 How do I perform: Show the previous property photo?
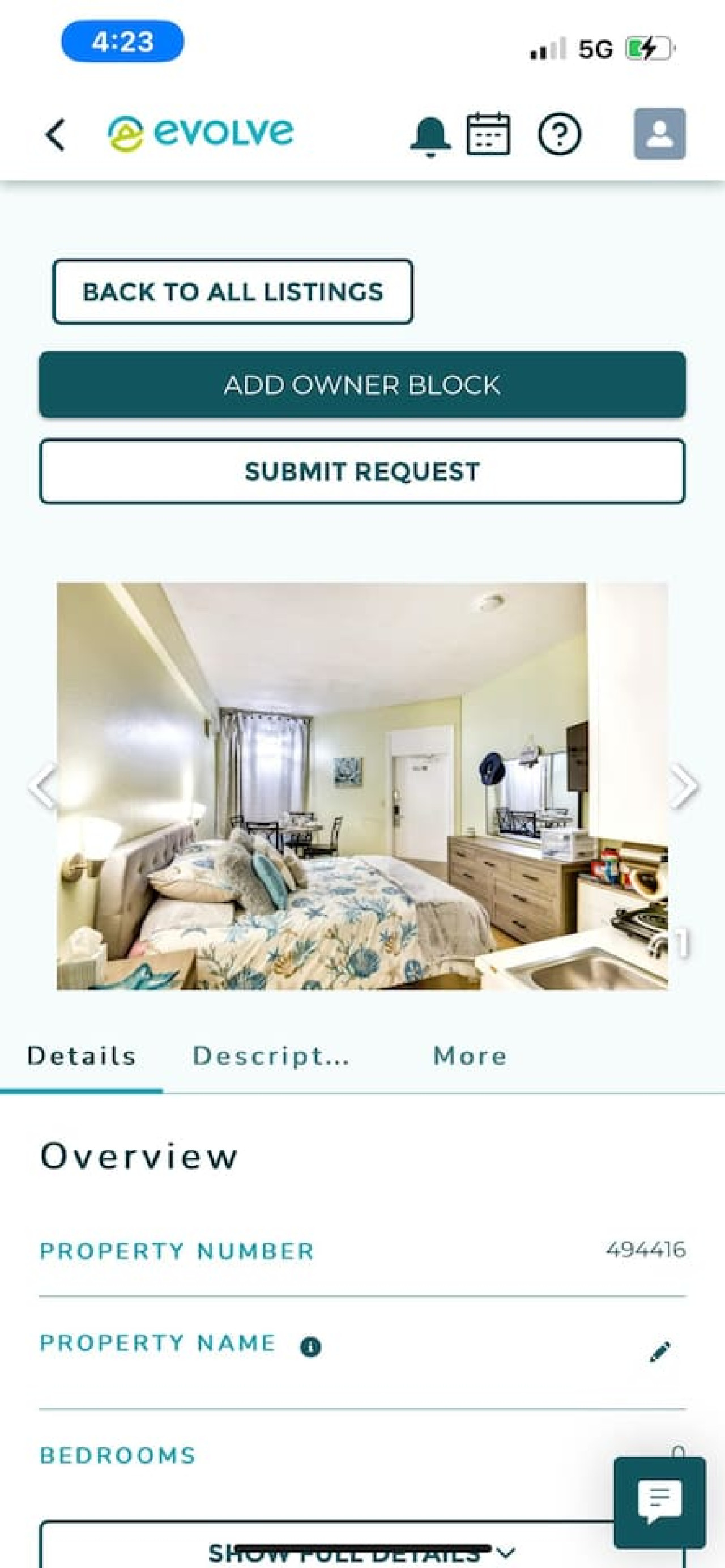pos(42,786)
